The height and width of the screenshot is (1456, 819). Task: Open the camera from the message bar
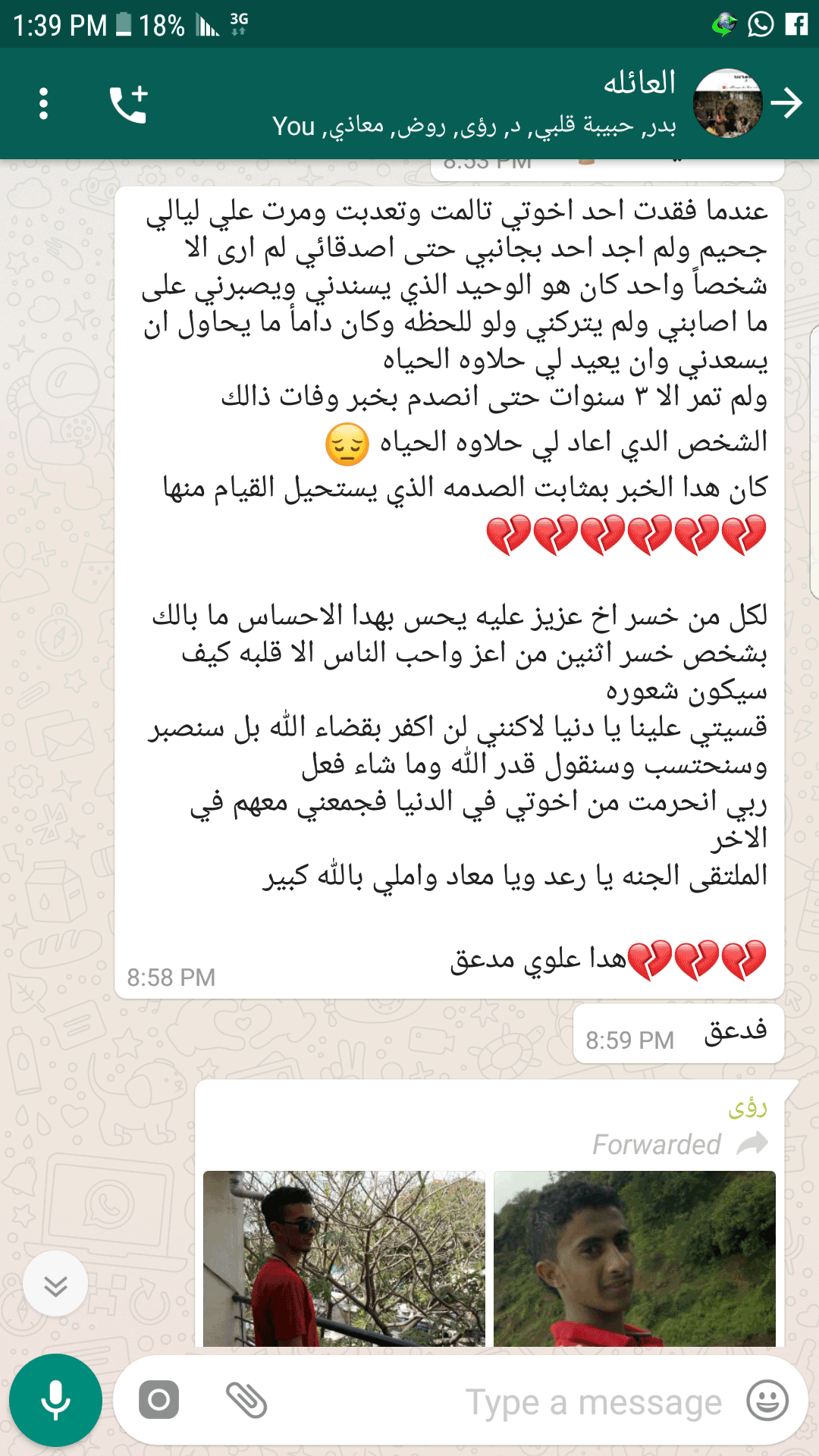click(159, 1400)
